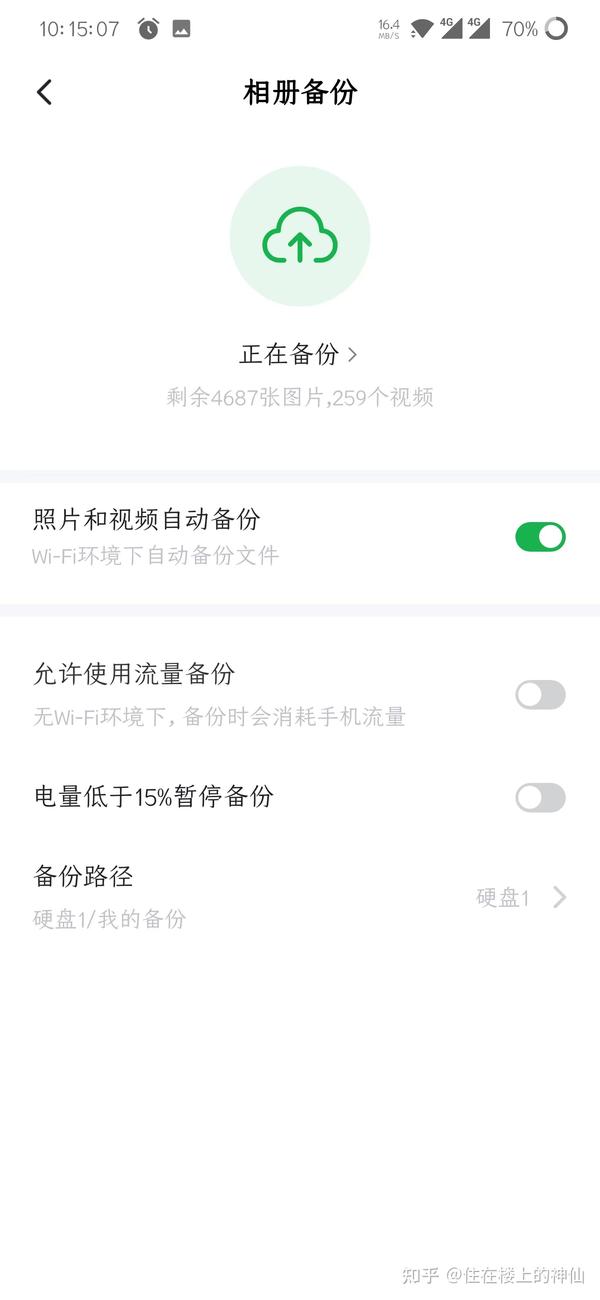This screenshot has height=1300, width=600.
Task: Open 备份路径 setting row
Action: [300, 897]
